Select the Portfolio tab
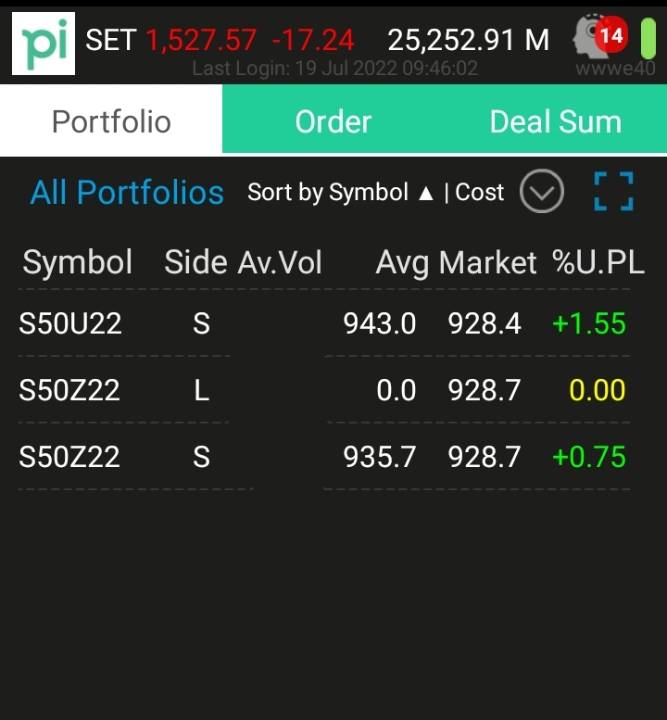 click(111, 121)
